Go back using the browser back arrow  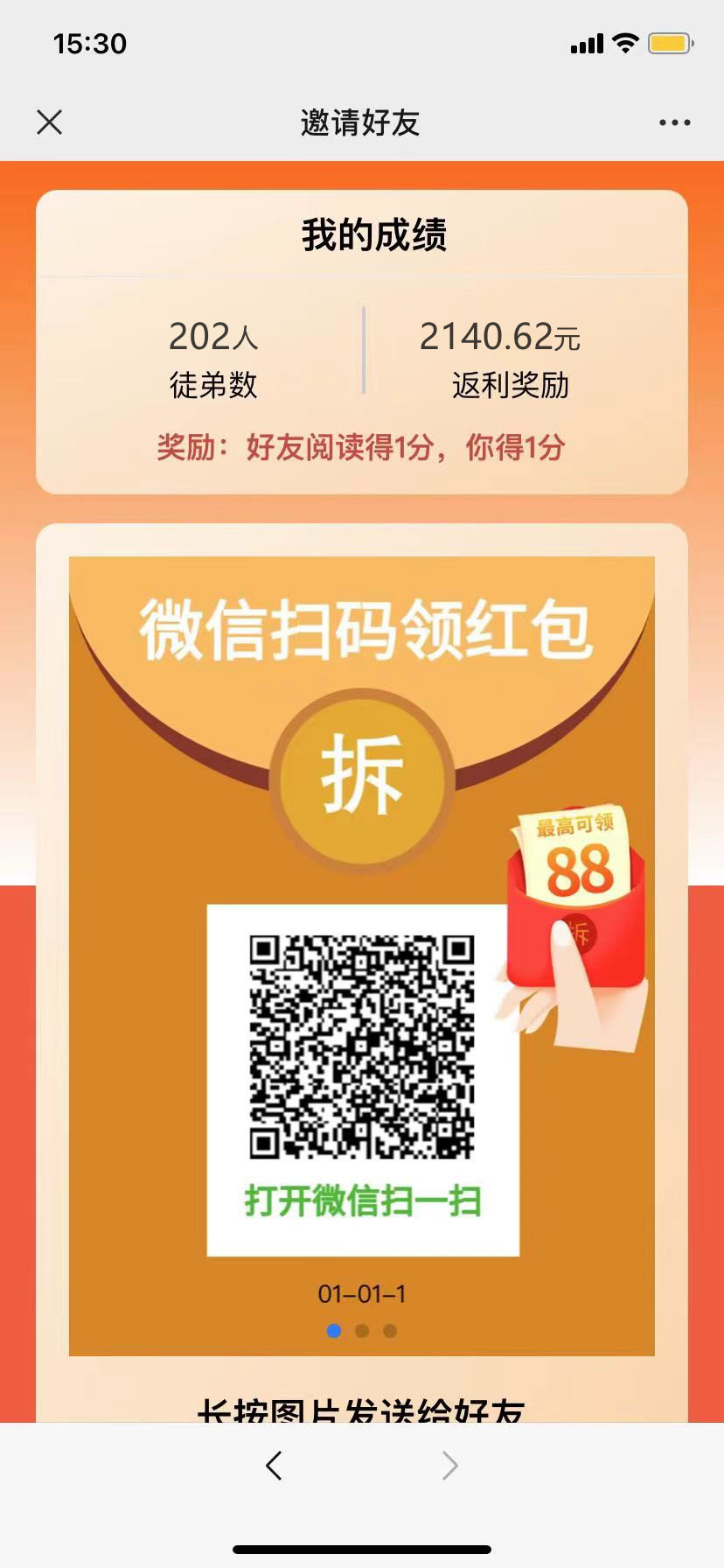click(275, 1465)
